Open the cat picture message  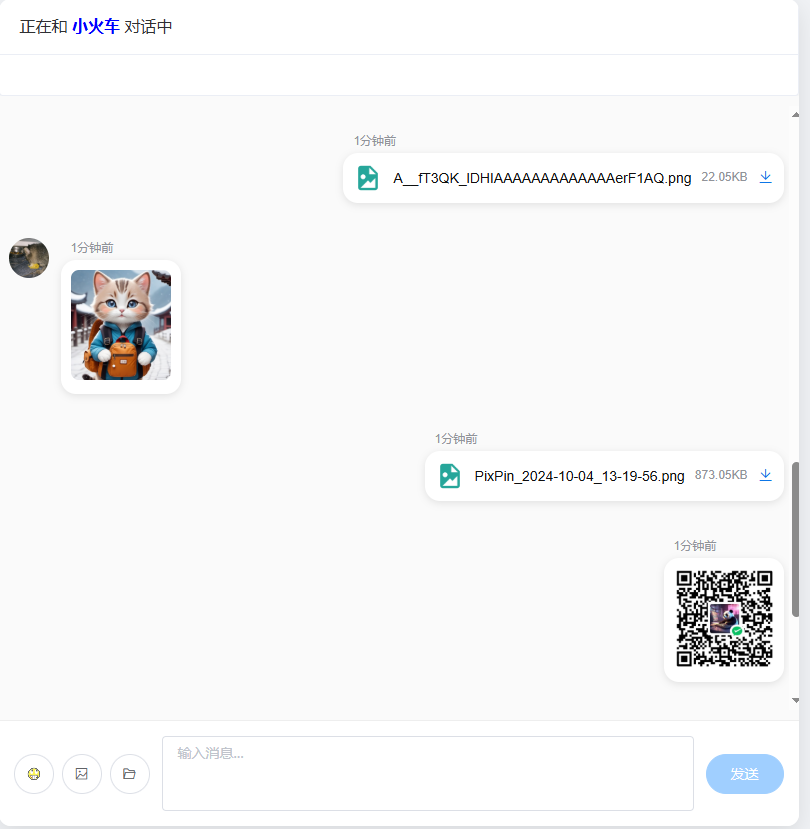[121, 325]
